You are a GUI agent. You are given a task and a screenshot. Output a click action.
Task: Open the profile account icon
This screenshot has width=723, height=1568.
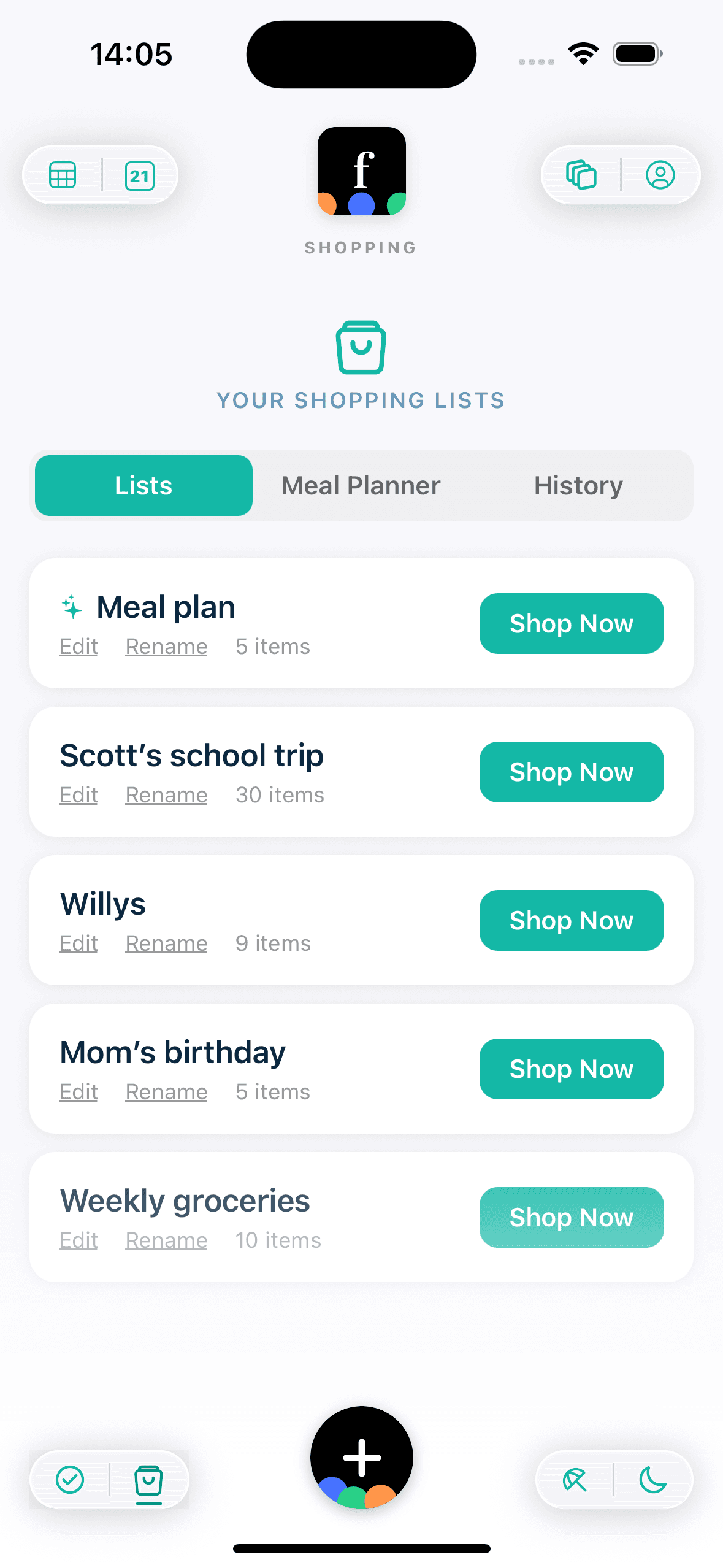pos(660,175)
